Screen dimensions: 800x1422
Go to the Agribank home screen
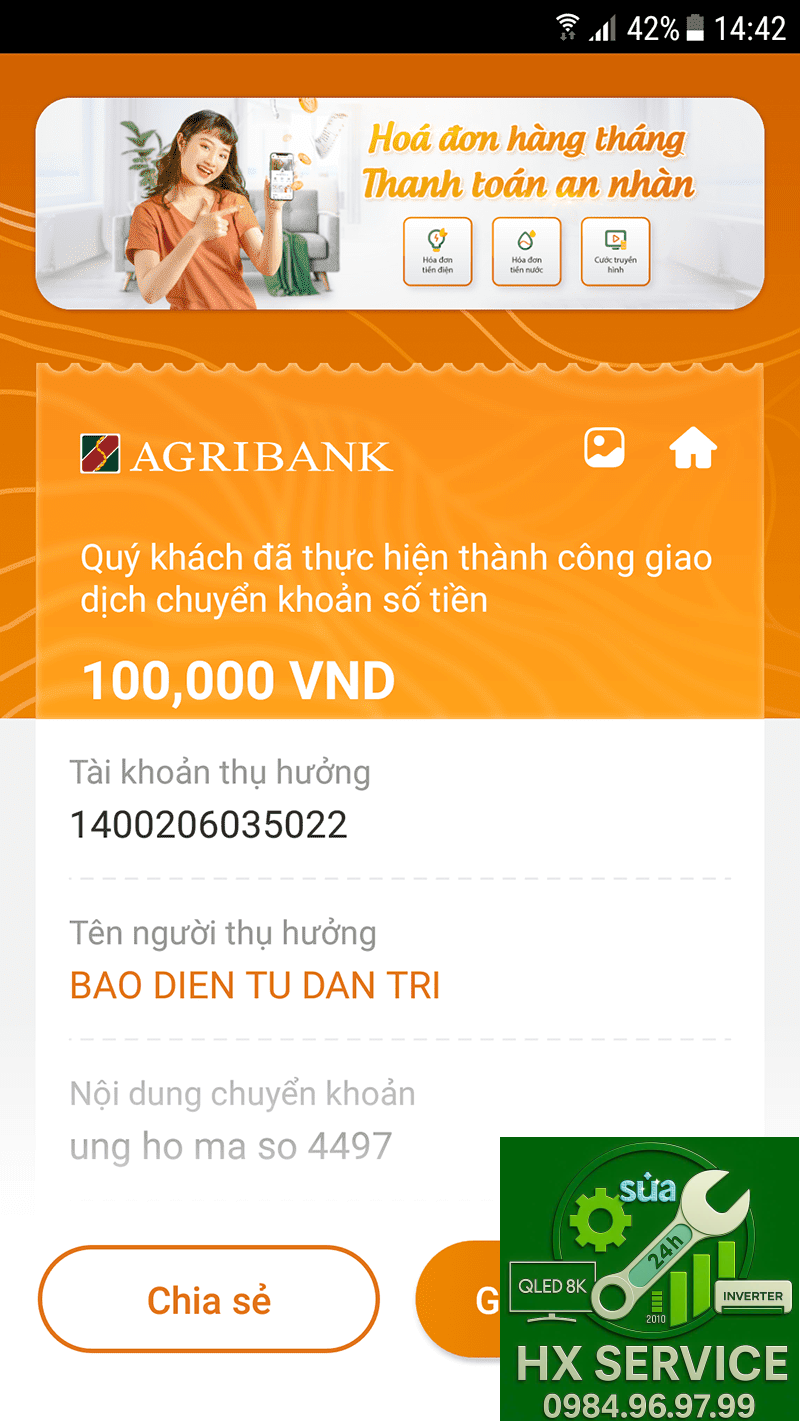[693, 449]
